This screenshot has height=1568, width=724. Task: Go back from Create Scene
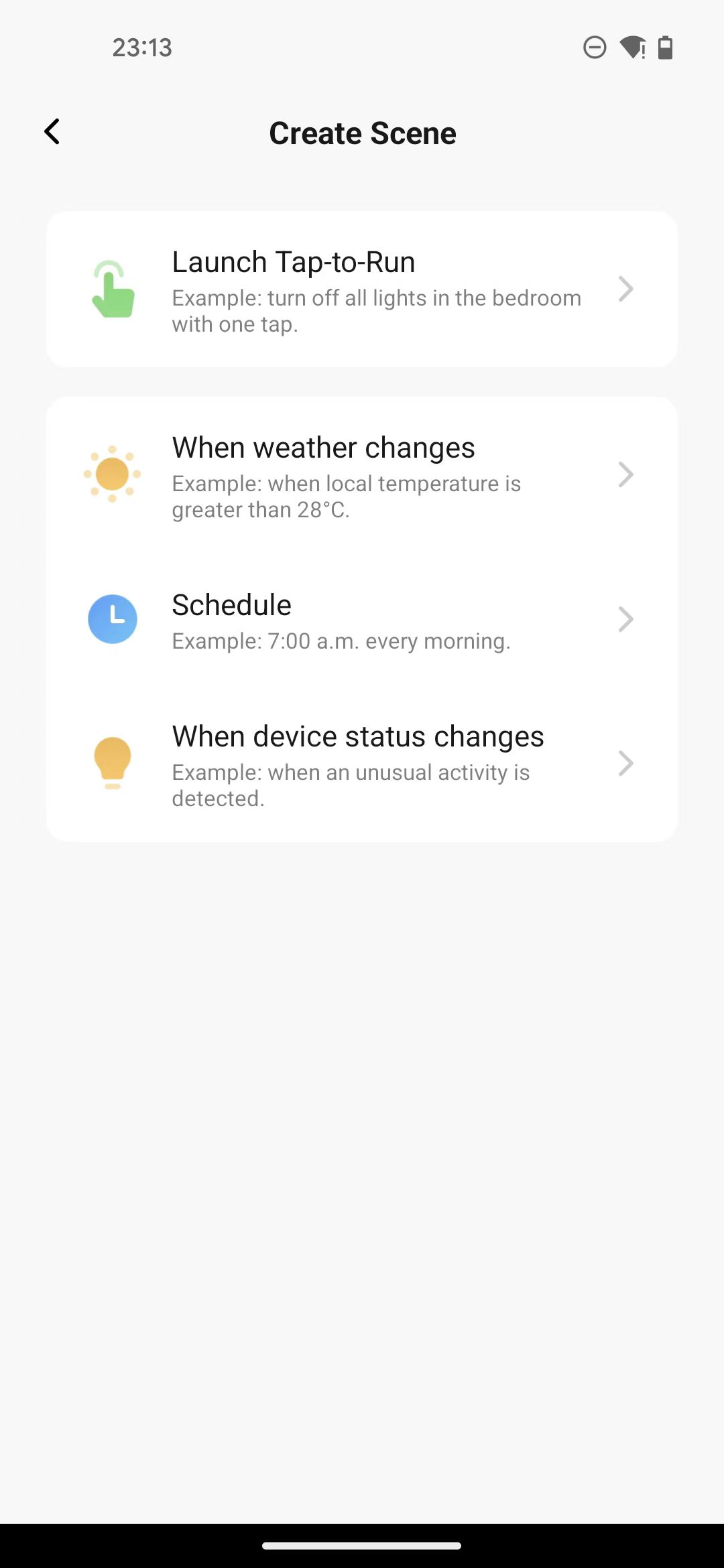click(x=52, y=132)
